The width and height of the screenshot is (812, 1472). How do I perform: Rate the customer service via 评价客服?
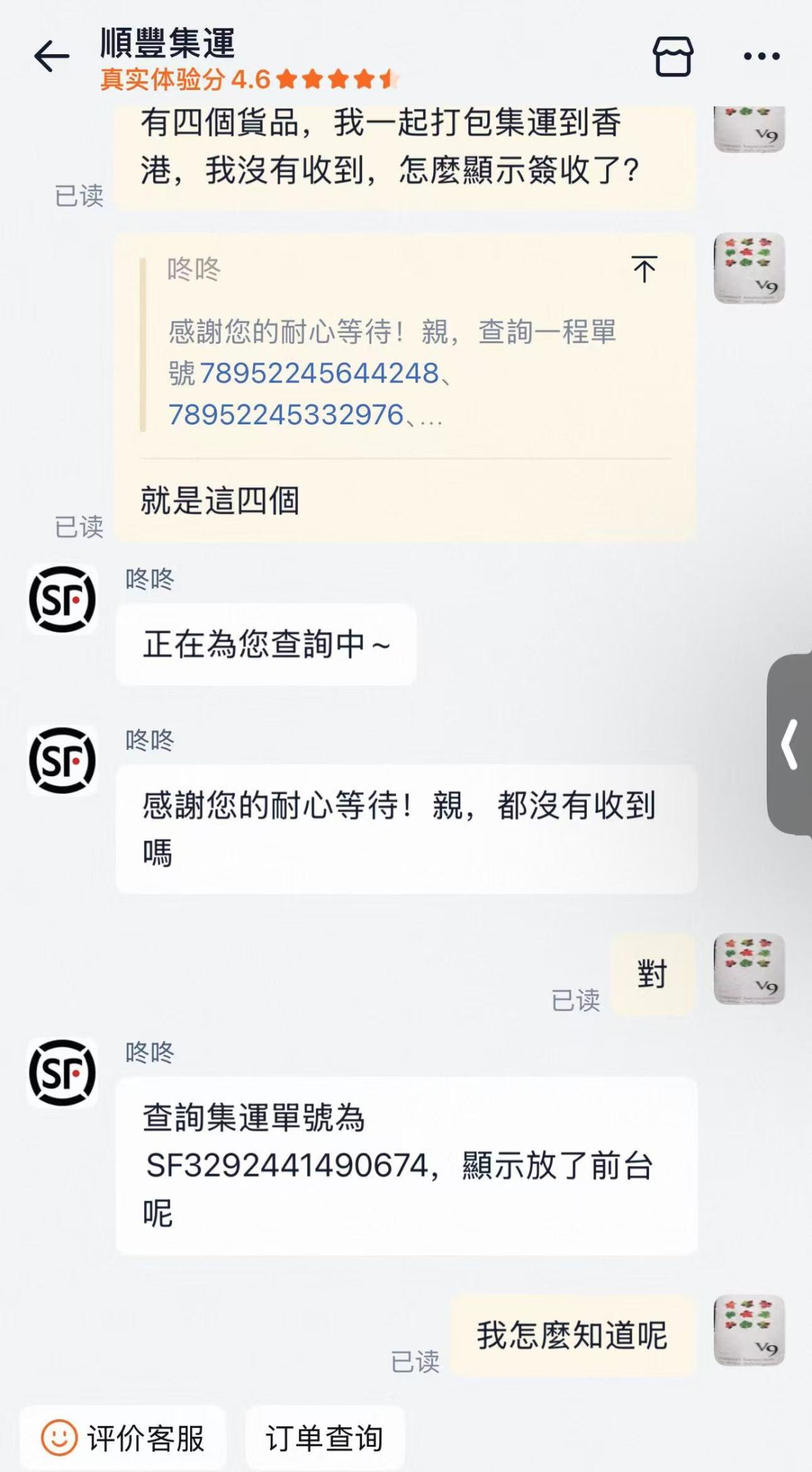point(123,1437)
